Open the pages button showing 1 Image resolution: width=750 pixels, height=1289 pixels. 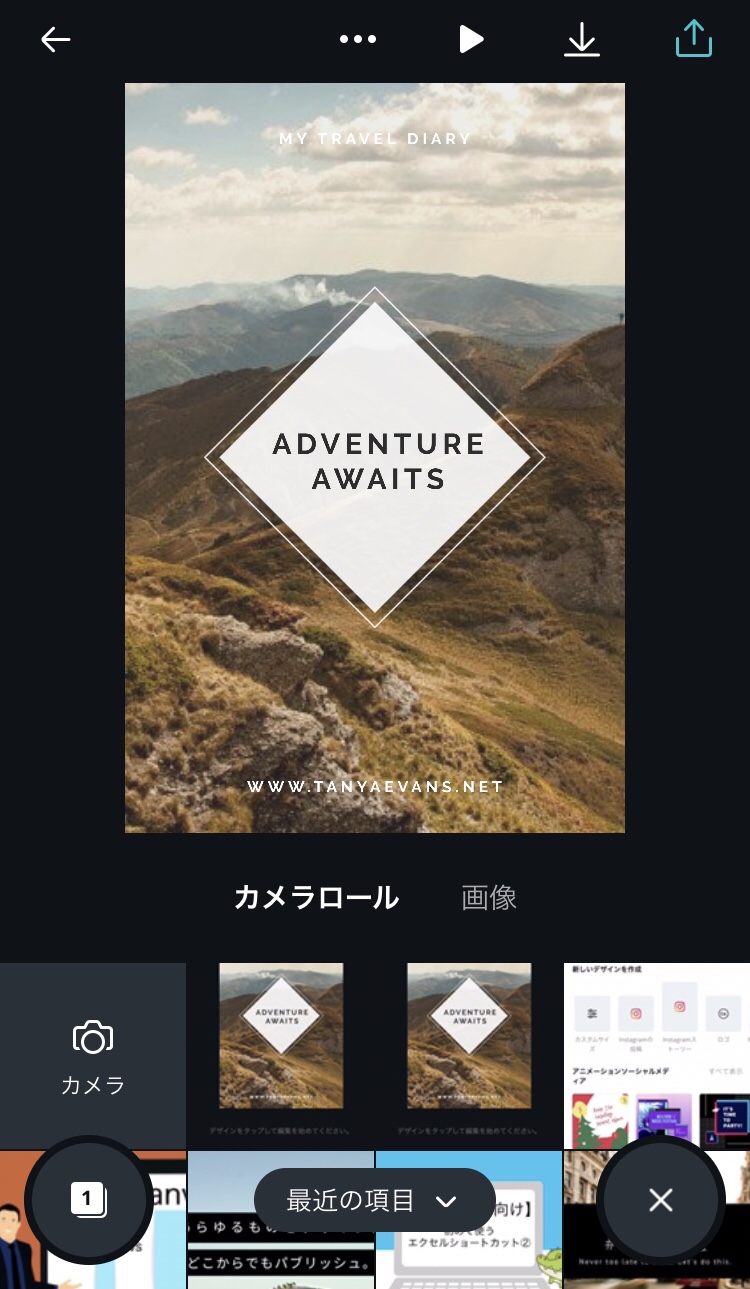click(x=88, y=1199)
